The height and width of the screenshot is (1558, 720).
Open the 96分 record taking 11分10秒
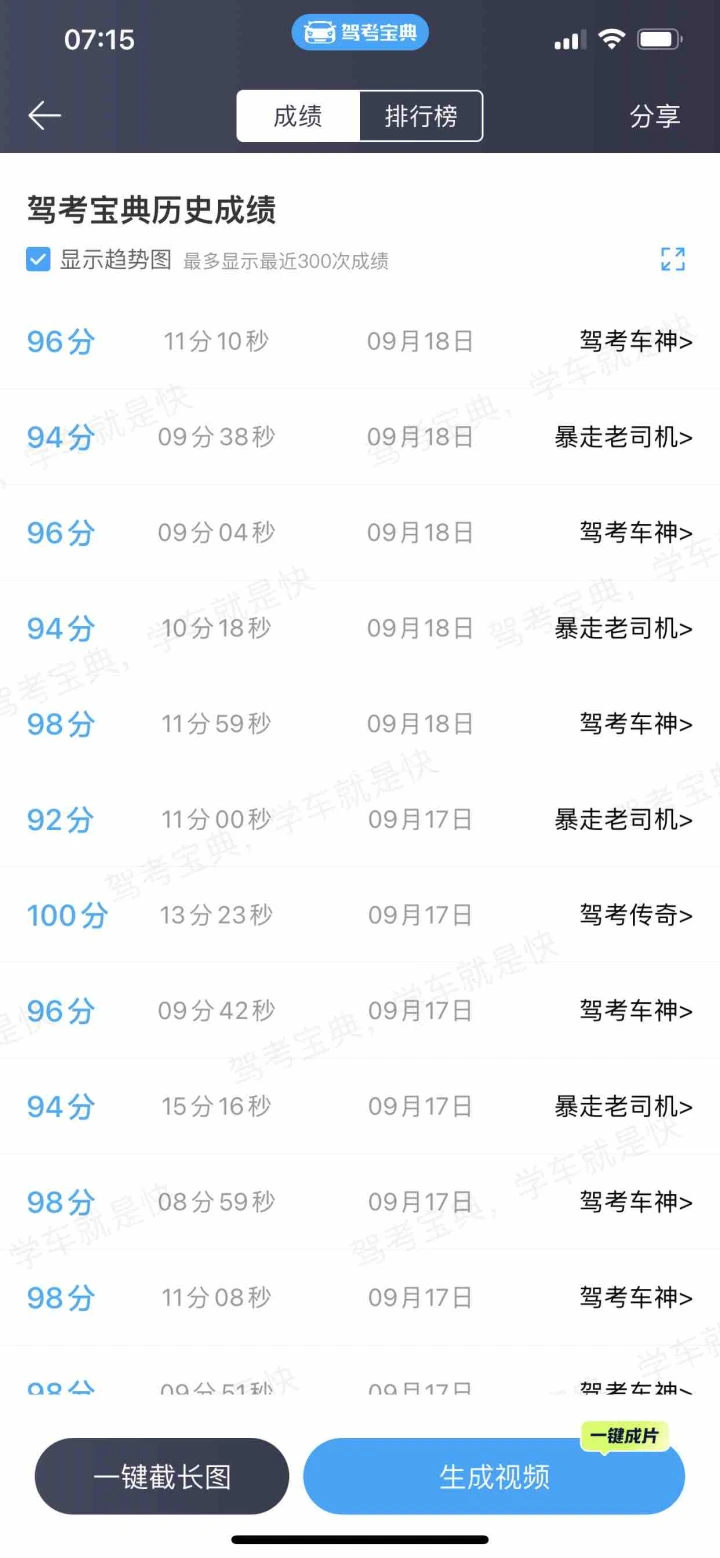[x=360, y=342]
